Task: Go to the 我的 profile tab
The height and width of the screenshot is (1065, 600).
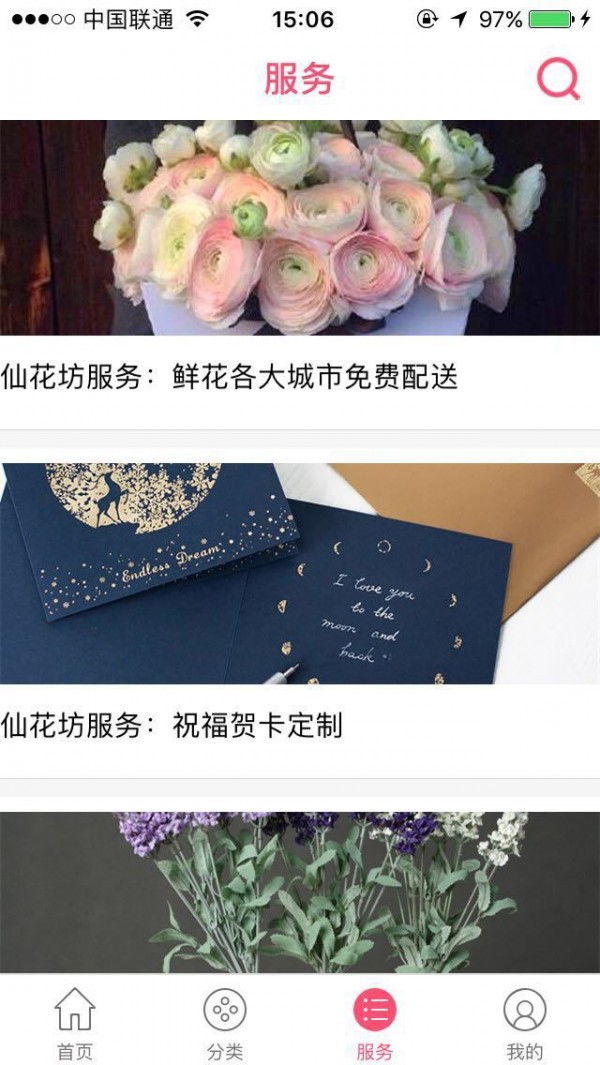Action: [x=525, y=1022]
